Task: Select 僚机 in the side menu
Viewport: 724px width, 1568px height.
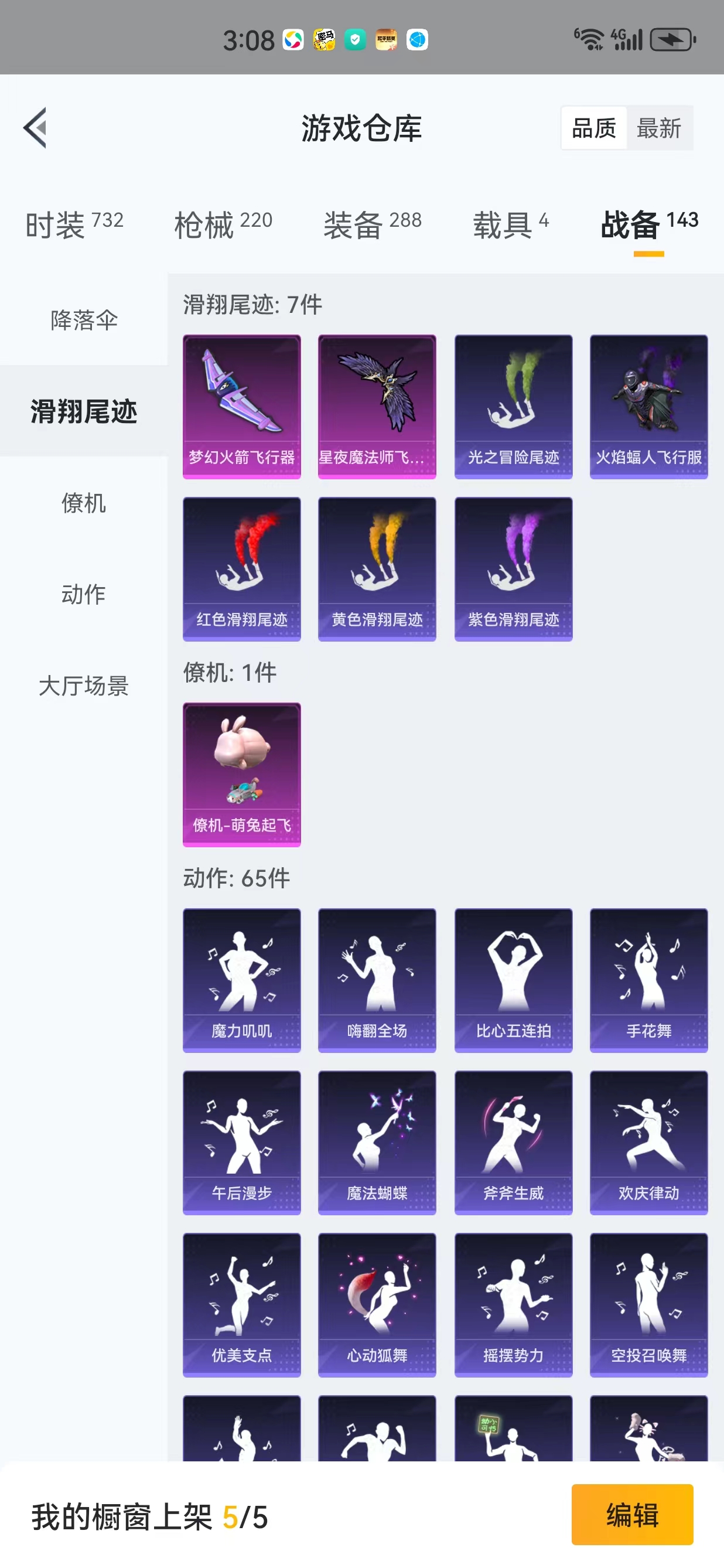Action: point(84,503)
